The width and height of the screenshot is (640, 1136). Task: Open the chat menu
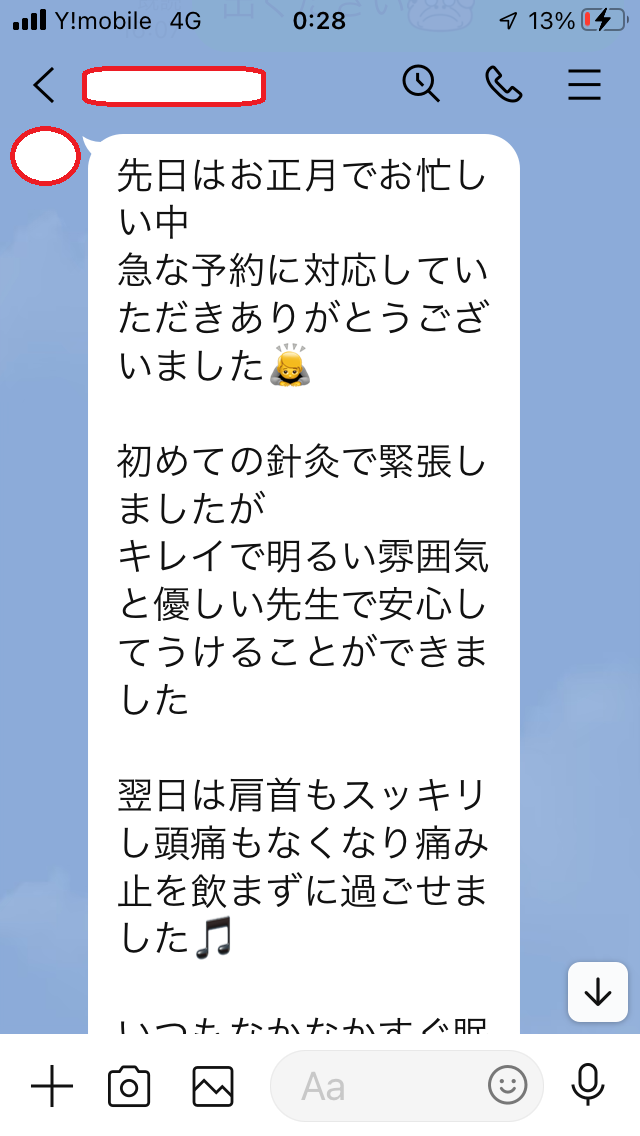click(x=585, y=86)
